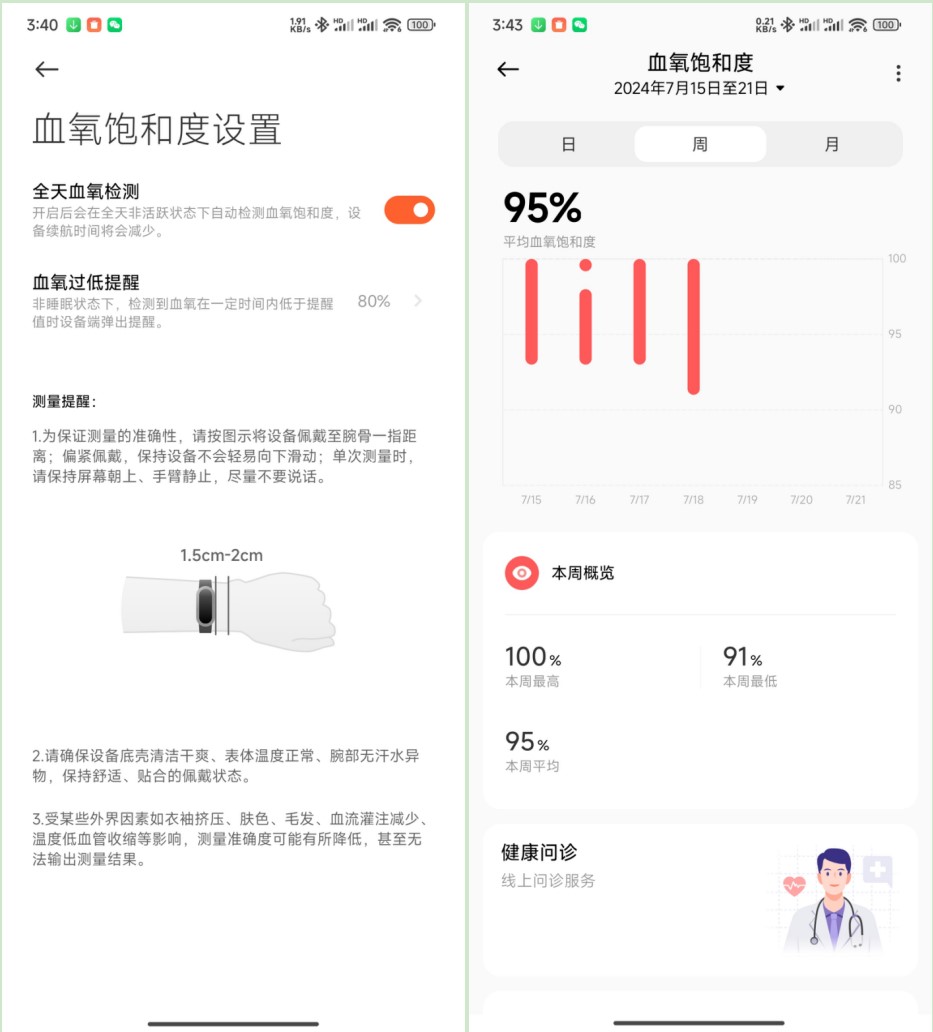This screenshot has width=933, height=1032.
Task: Select the 周 tab
Action: tap(700, 144)
